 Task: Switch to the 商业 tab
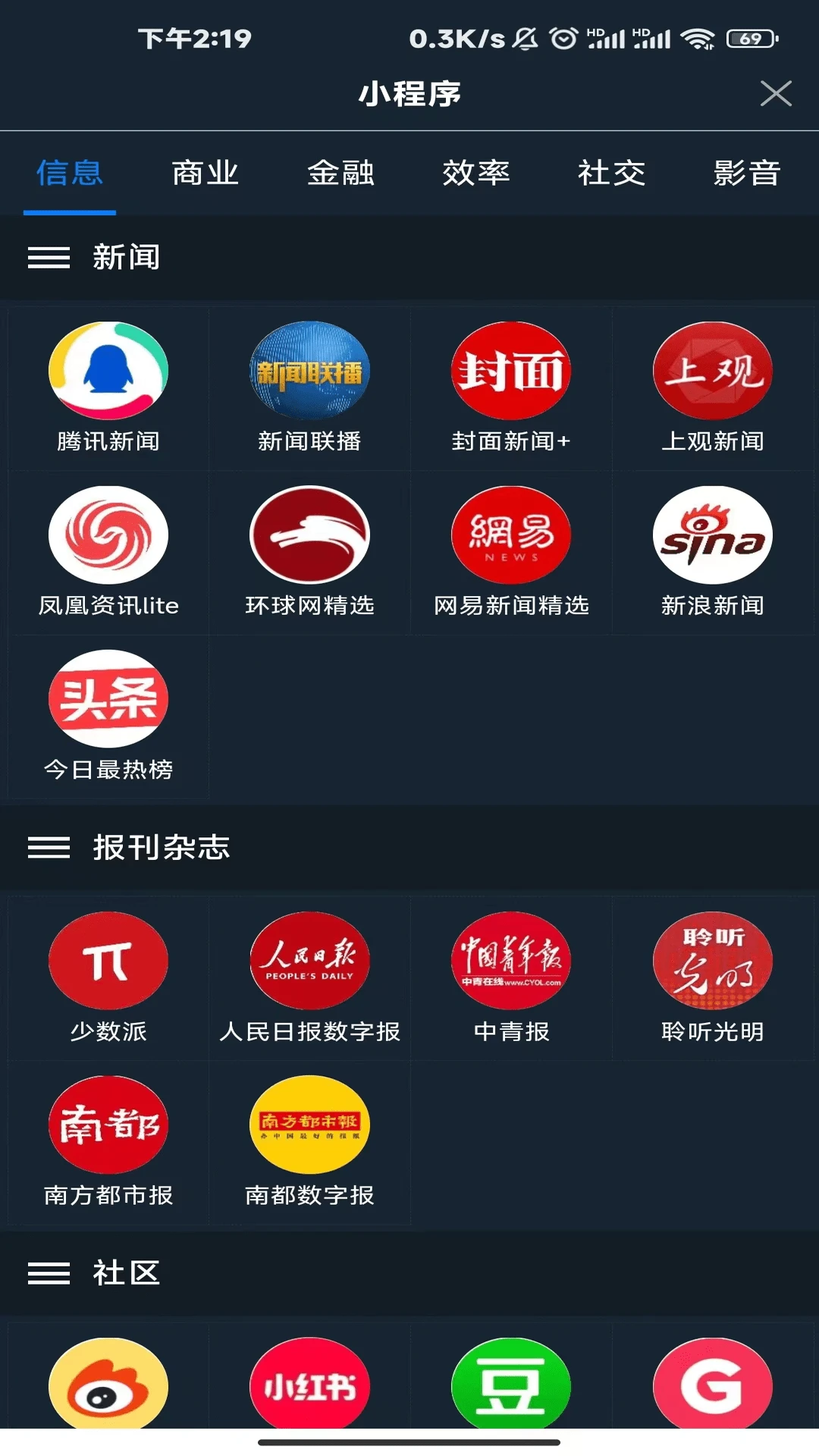(205, 173)
